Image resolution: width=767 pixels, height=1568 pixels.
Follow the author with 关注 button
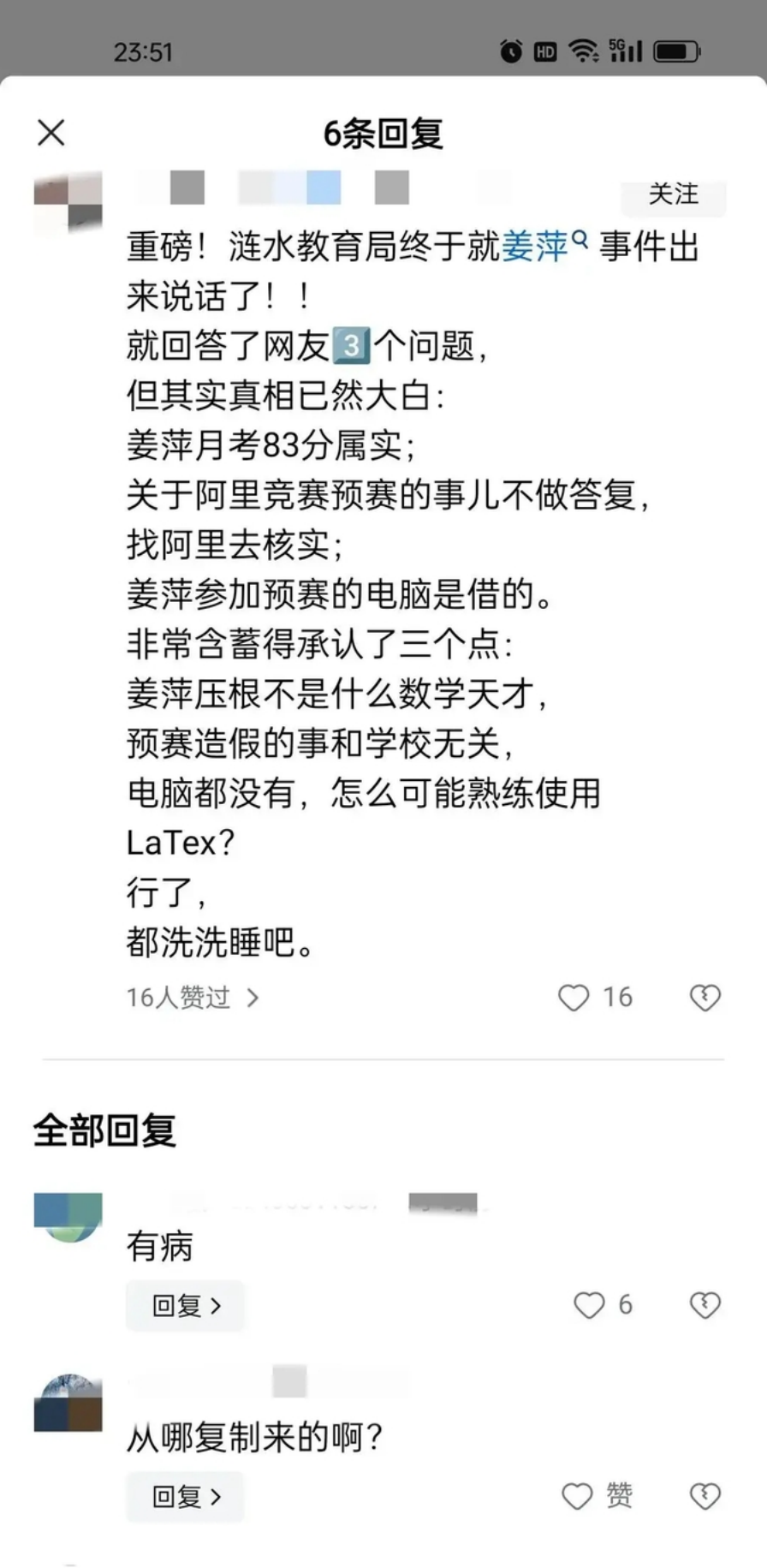(x=673, y=195)
